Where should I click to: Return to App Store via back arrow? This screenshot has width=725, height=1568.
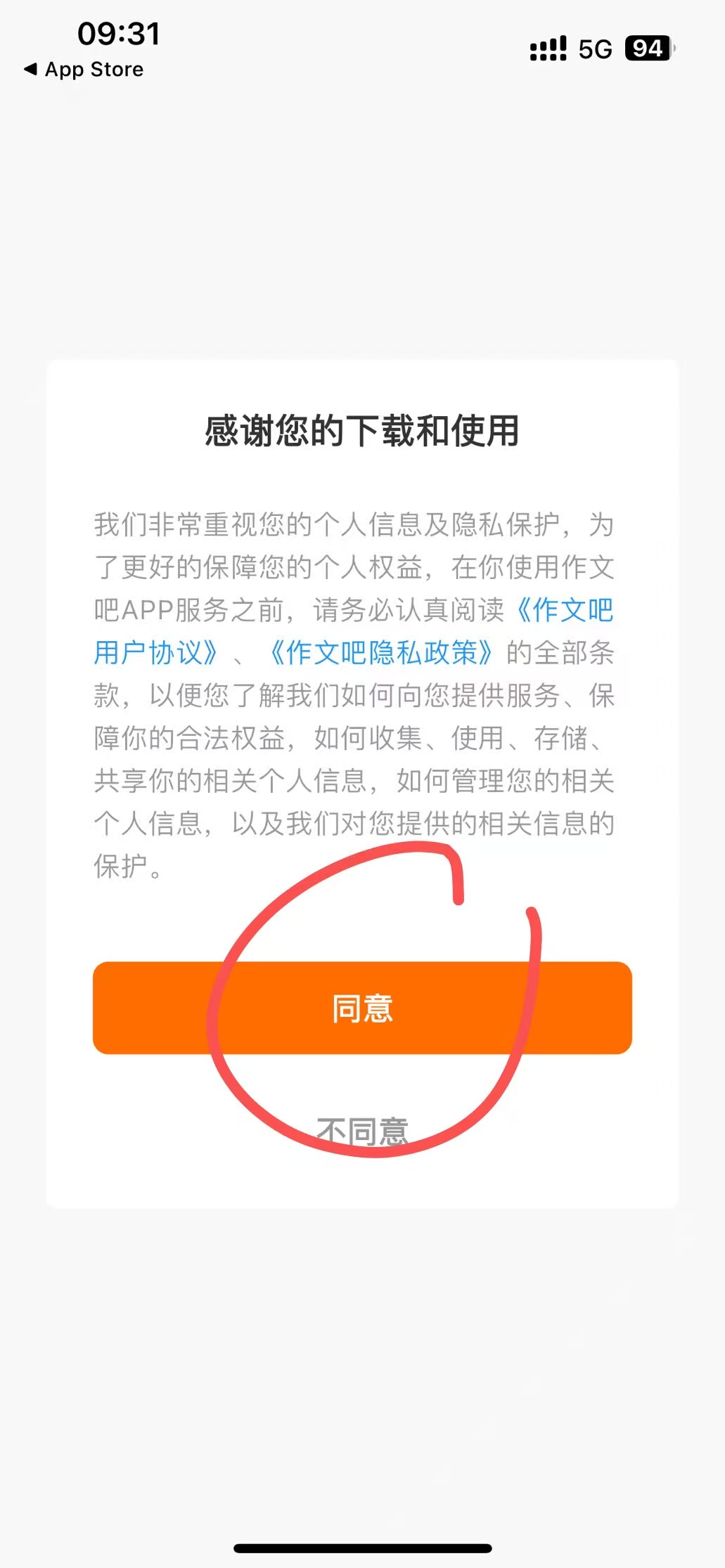point(84,69)
